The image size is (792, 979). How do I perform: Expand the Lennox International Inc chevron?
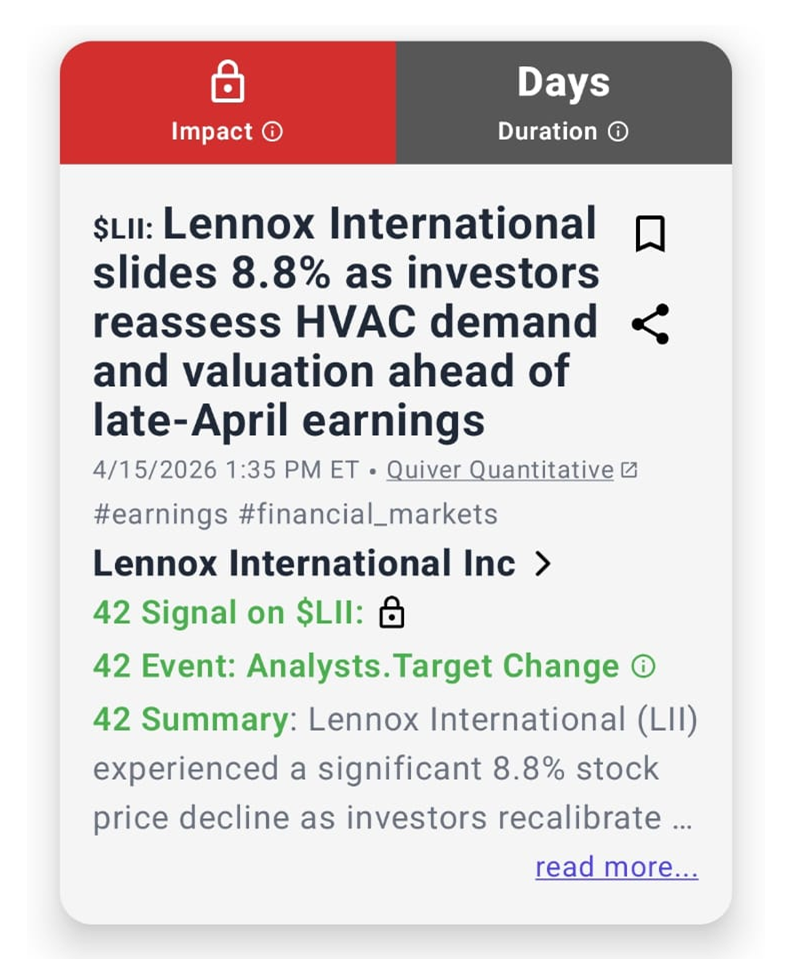point(544,564)
